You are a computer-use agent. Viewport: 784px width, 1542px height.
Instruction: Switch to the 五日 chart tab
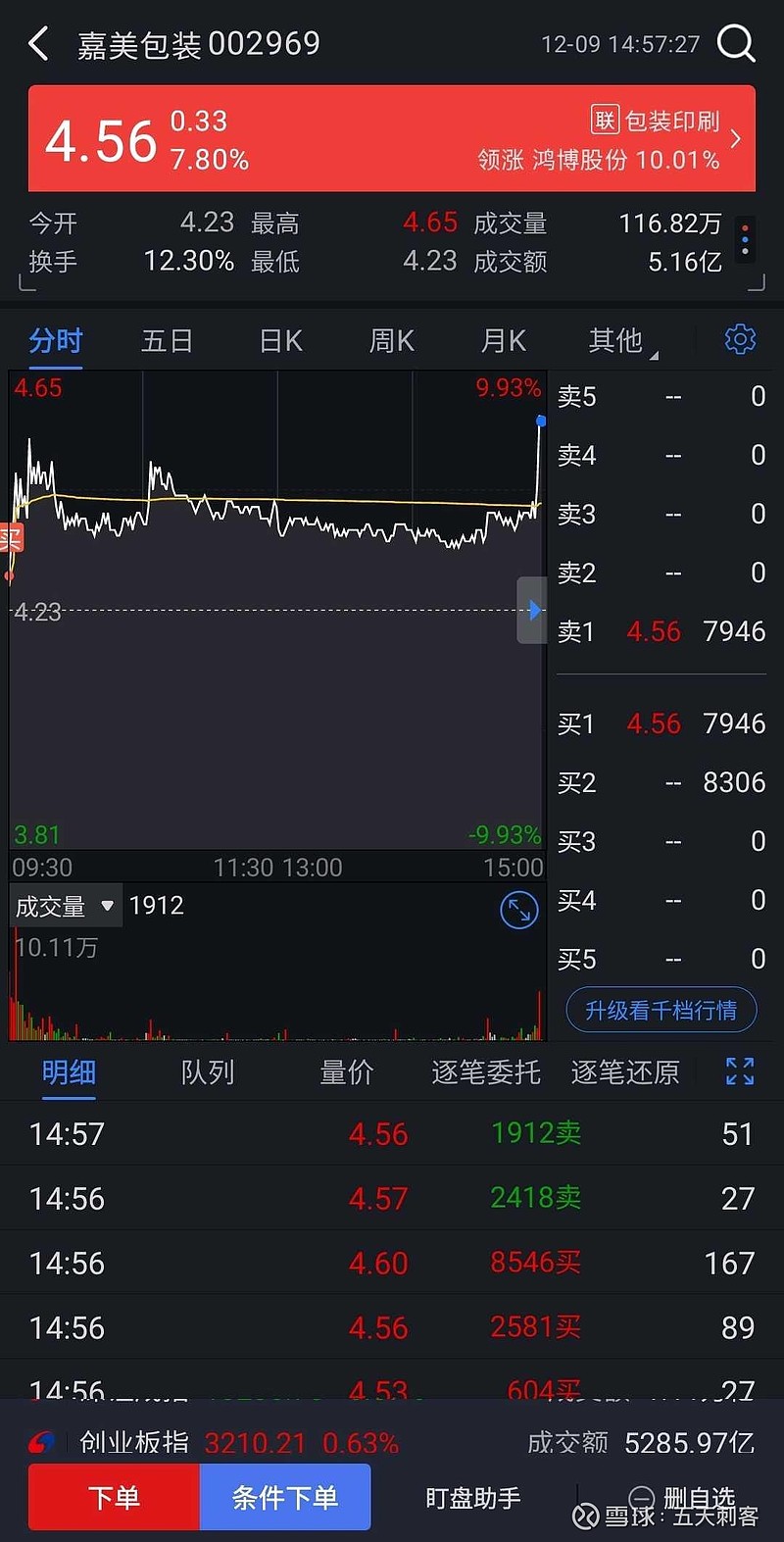167,341
